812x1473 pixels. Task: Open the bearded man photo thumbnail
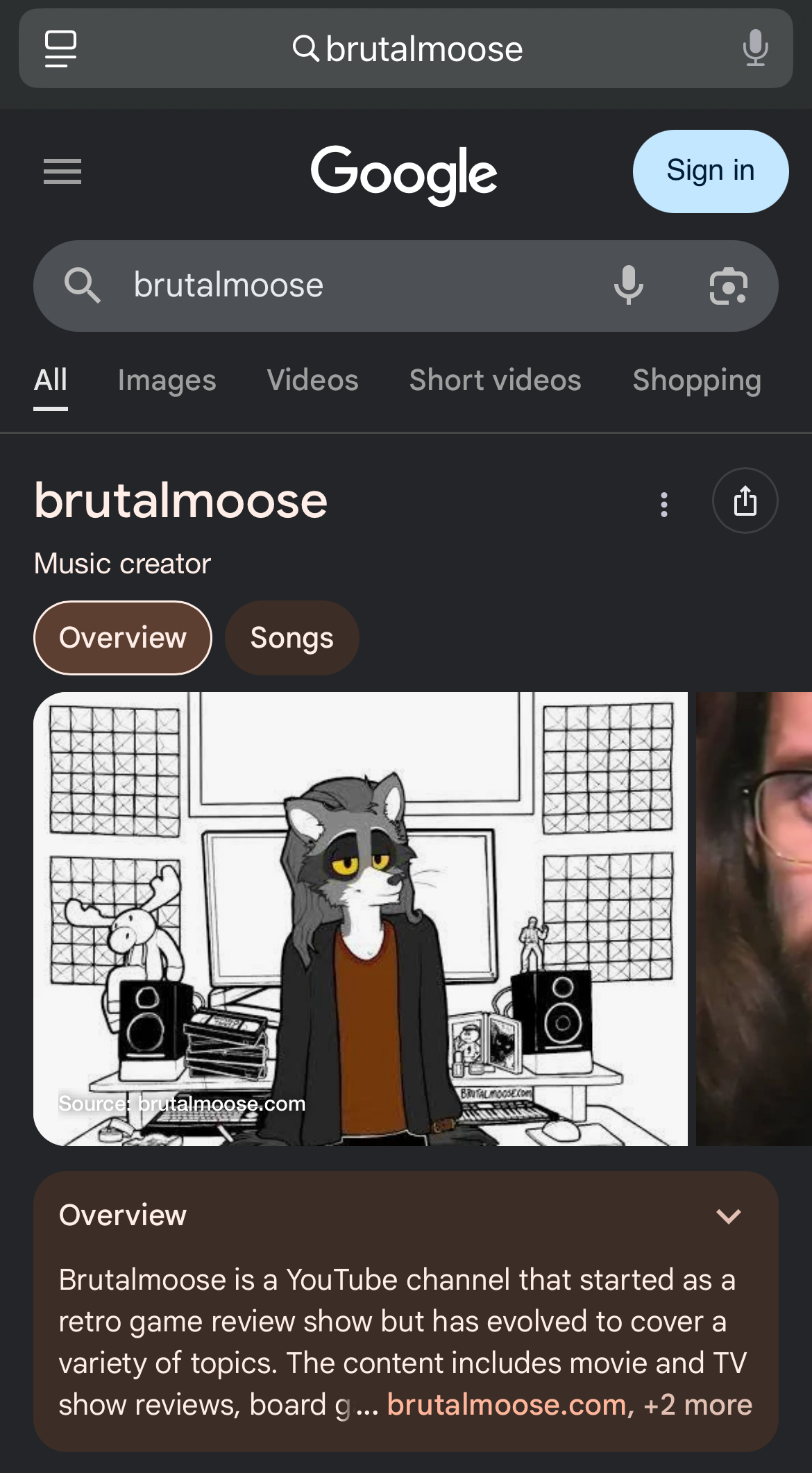(754, 919)
